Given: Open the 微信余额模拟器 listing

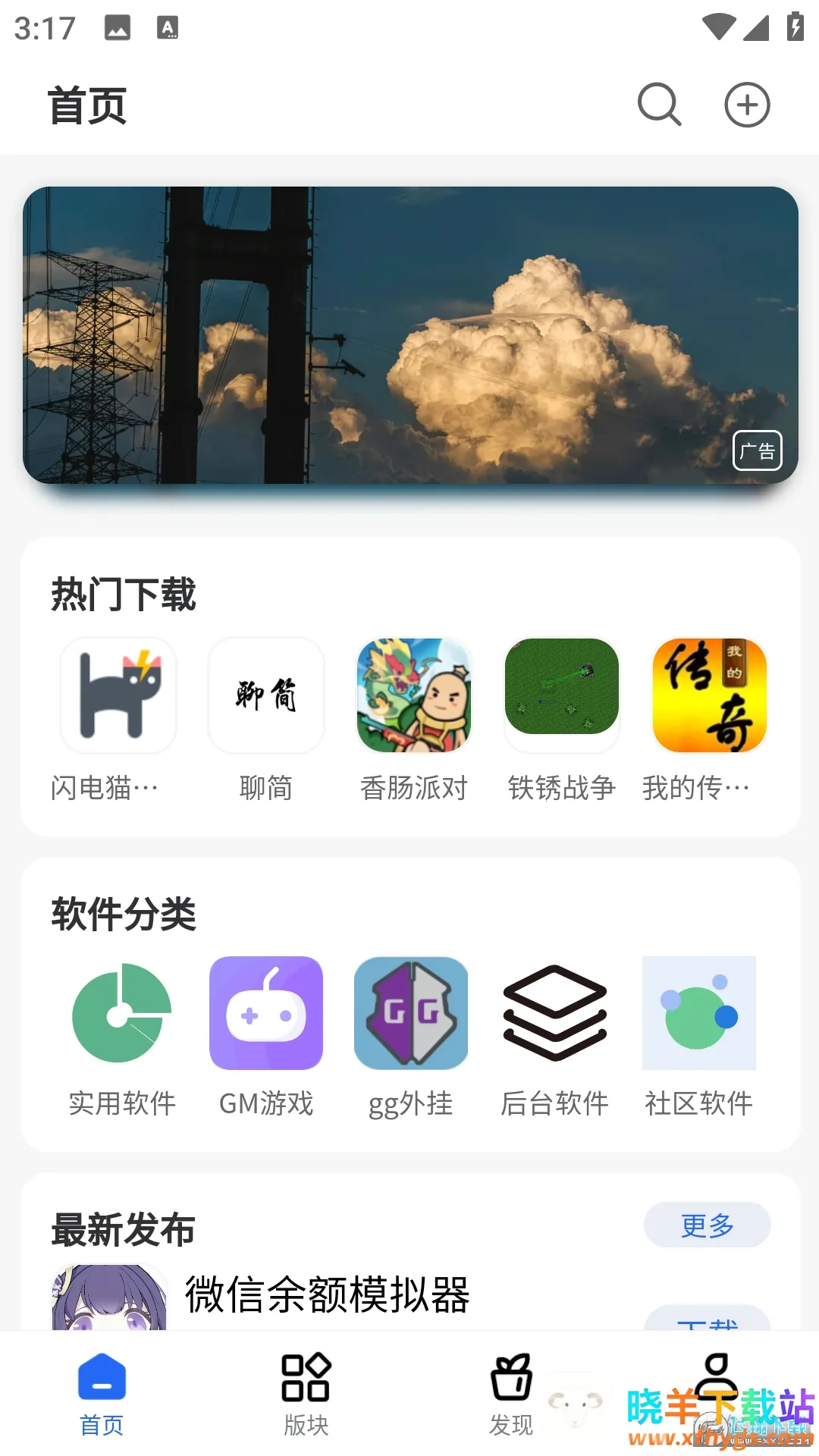Looking at the screenshot, I should 328,1294.
